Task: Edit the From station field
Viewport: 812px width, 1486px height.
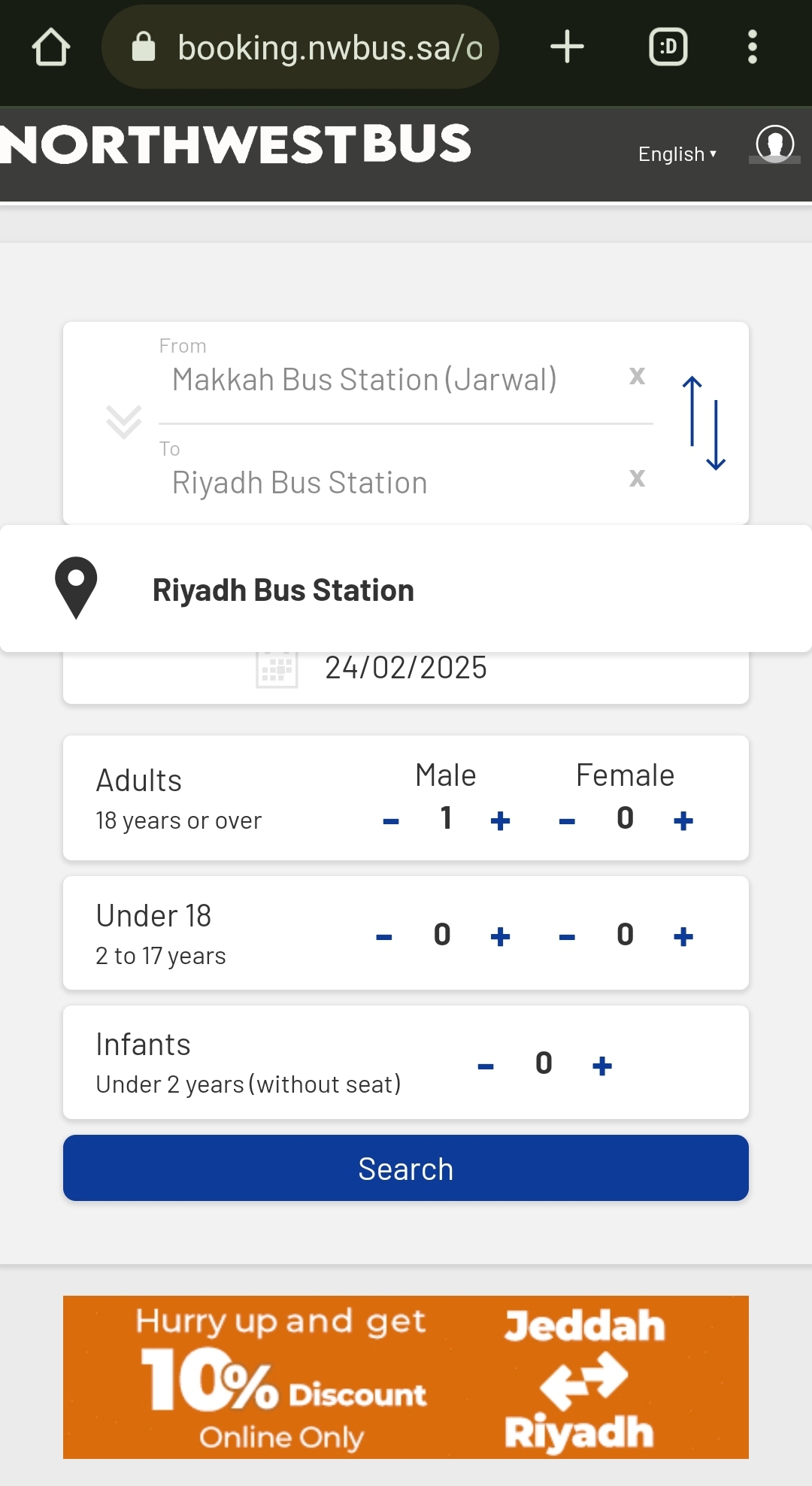Action: pyautogui.click(x=392, y=380)
